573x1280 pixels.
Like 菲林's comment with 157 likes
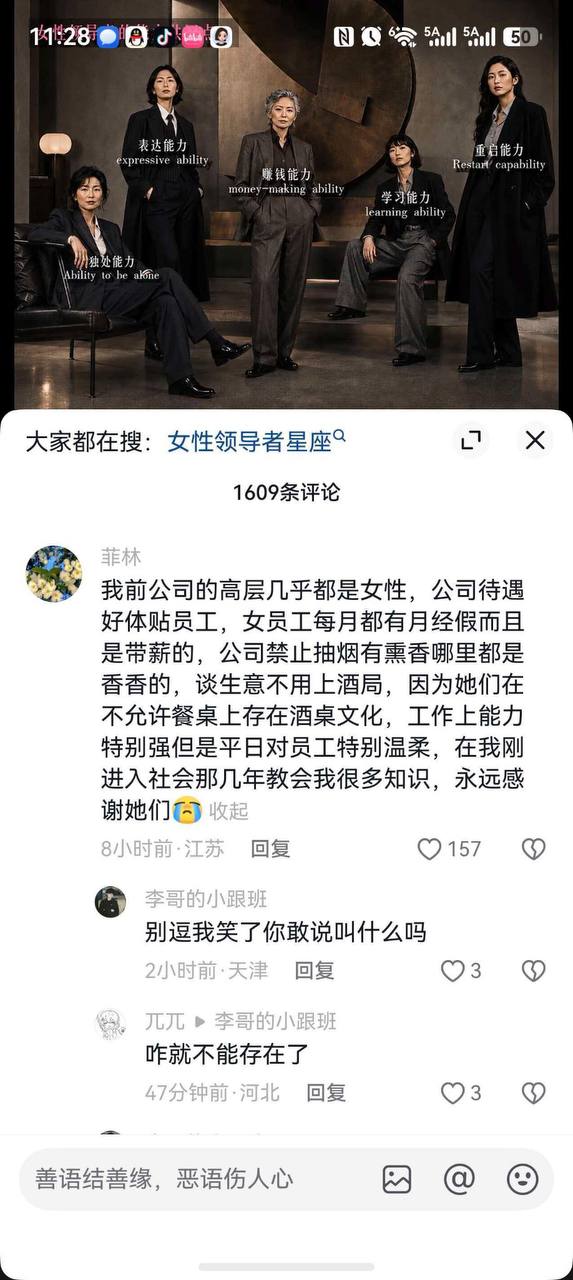(x=449, y=849)
